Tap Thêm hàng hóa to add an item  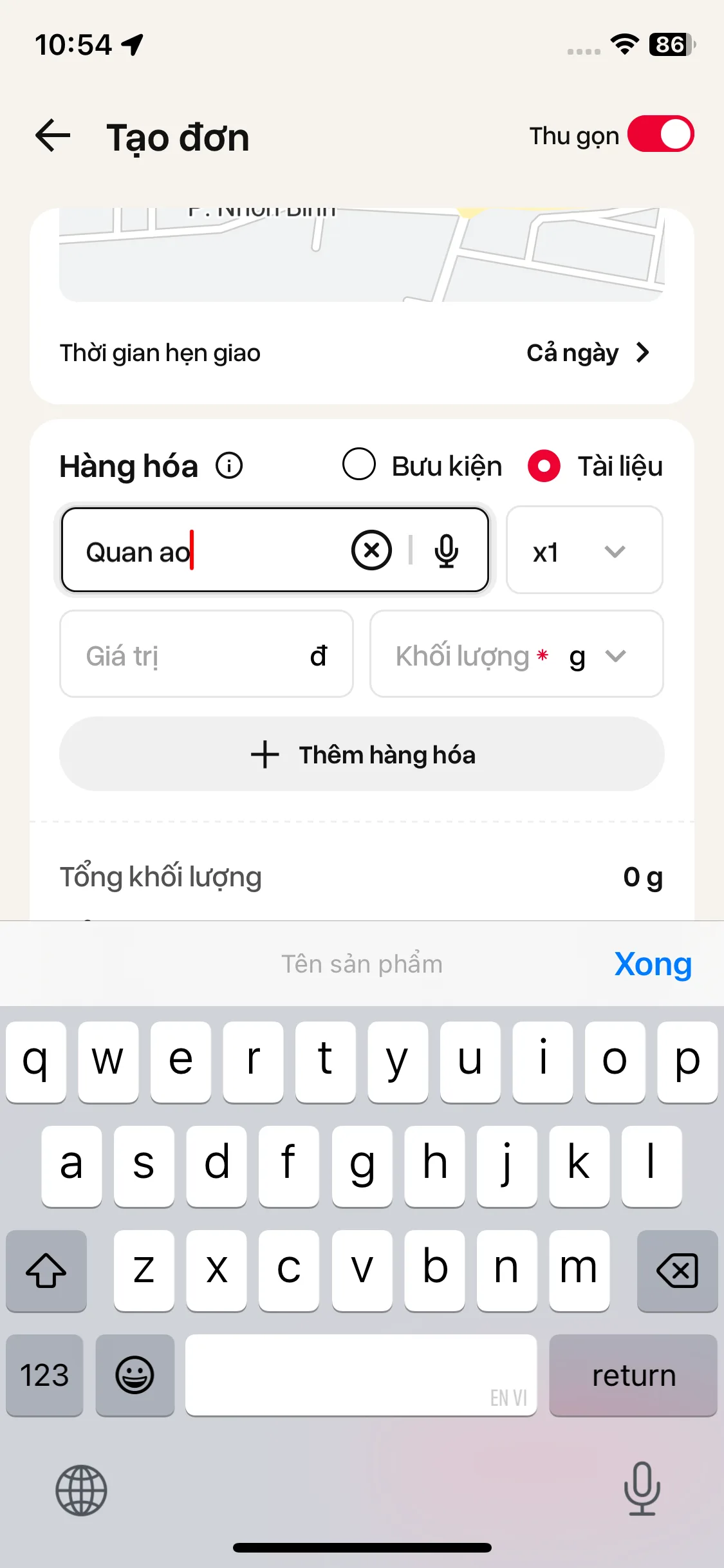pos(362,754)
